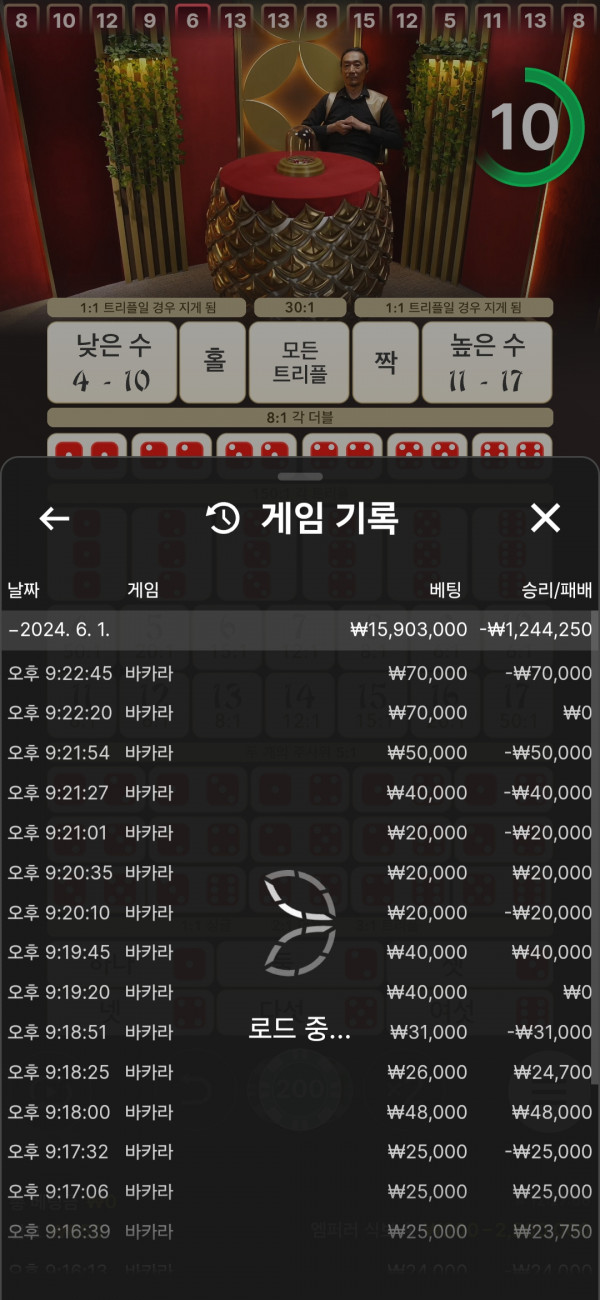Bet on 높은 수 11 - 17

tap(486, 362)
